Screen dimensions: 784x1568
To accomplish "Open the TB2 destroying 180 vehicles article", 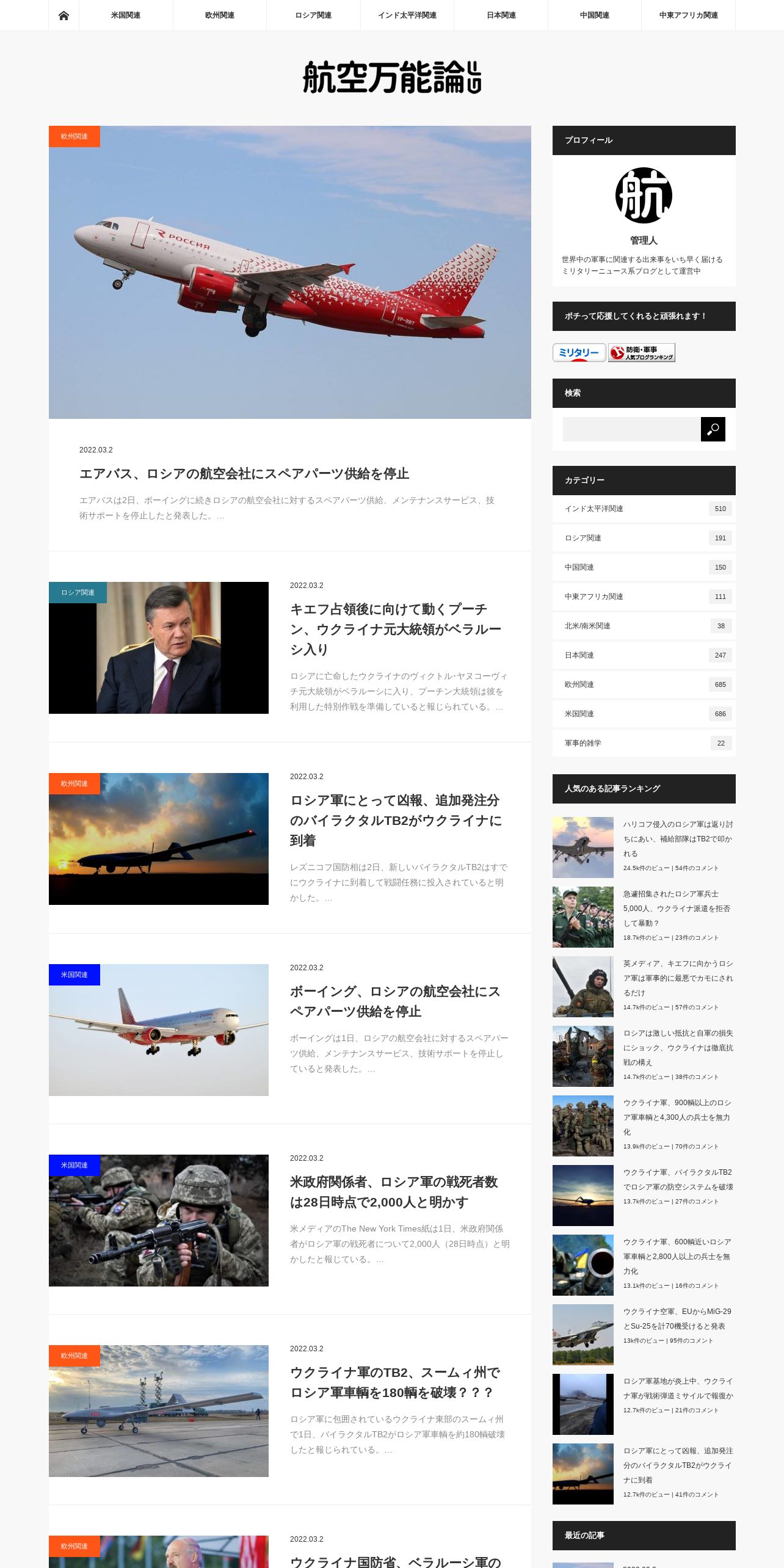I will pos(395,1382).
